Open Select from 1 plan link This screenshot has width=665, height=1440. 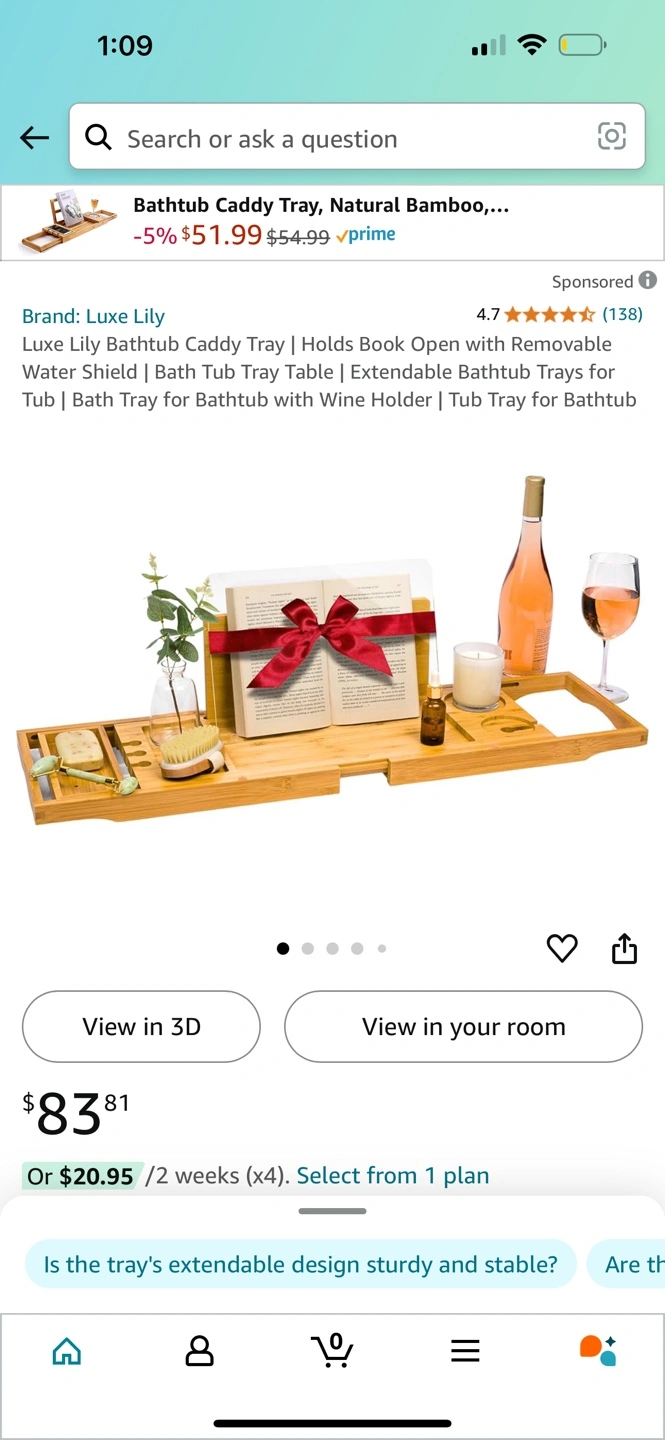tap(393, 1176)
